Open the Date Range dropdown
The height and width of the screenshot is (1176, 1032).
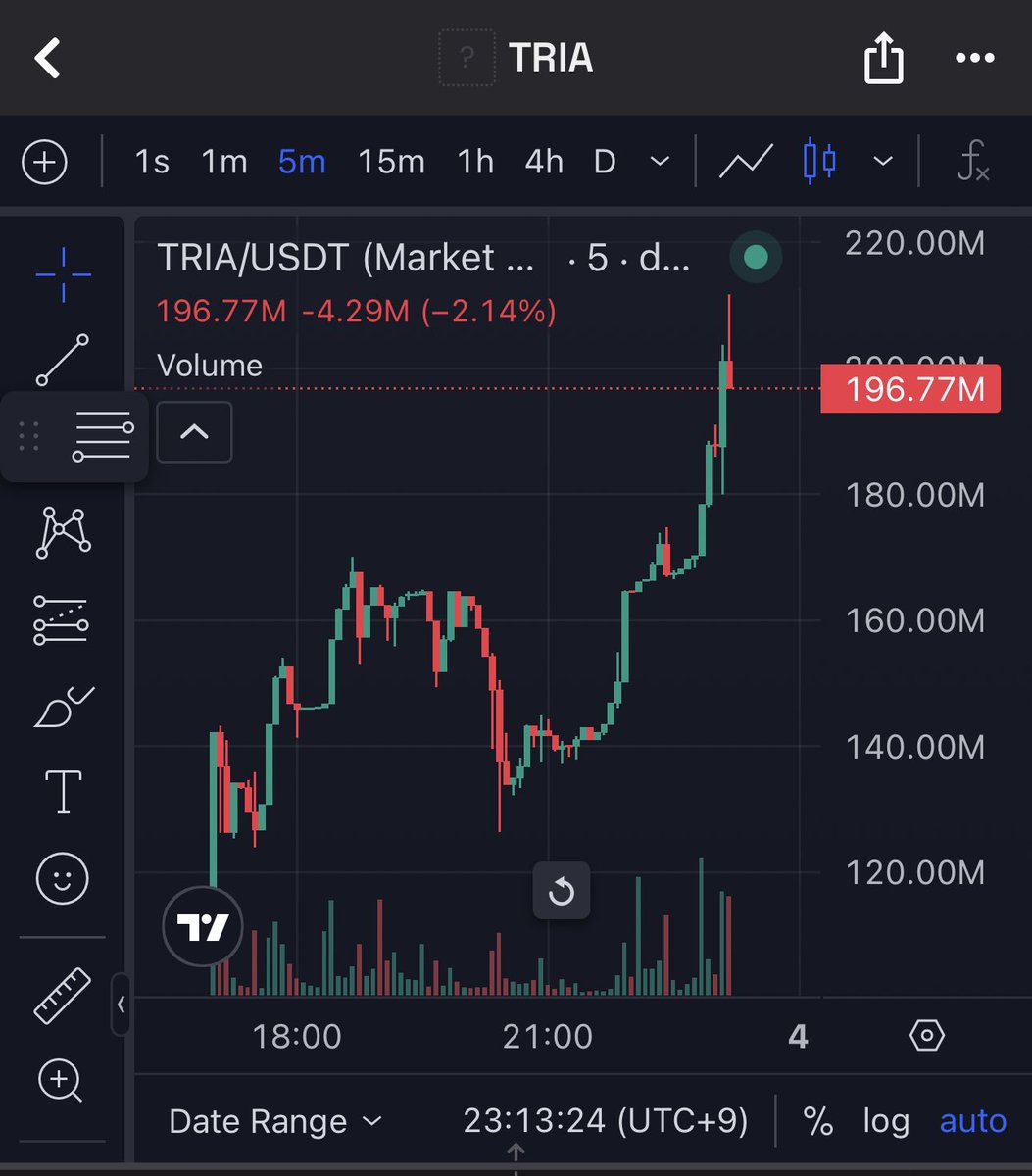tap(275, 1121)
